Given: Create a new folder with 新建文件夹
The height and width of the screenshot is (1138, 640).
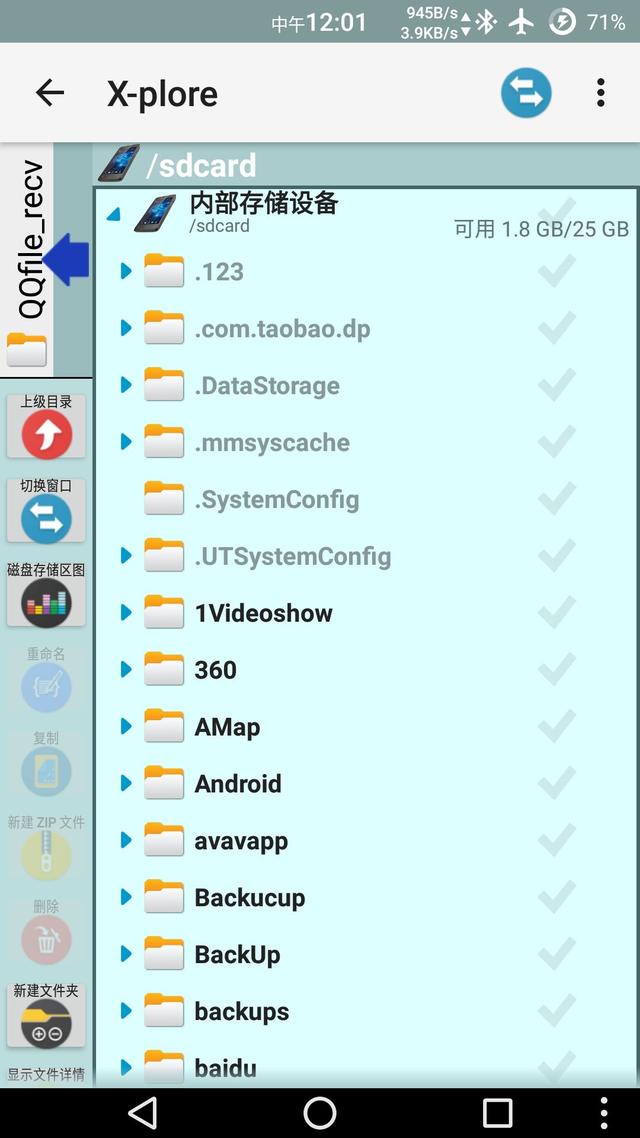Looking at the screenshot, I should (46, 1015).
